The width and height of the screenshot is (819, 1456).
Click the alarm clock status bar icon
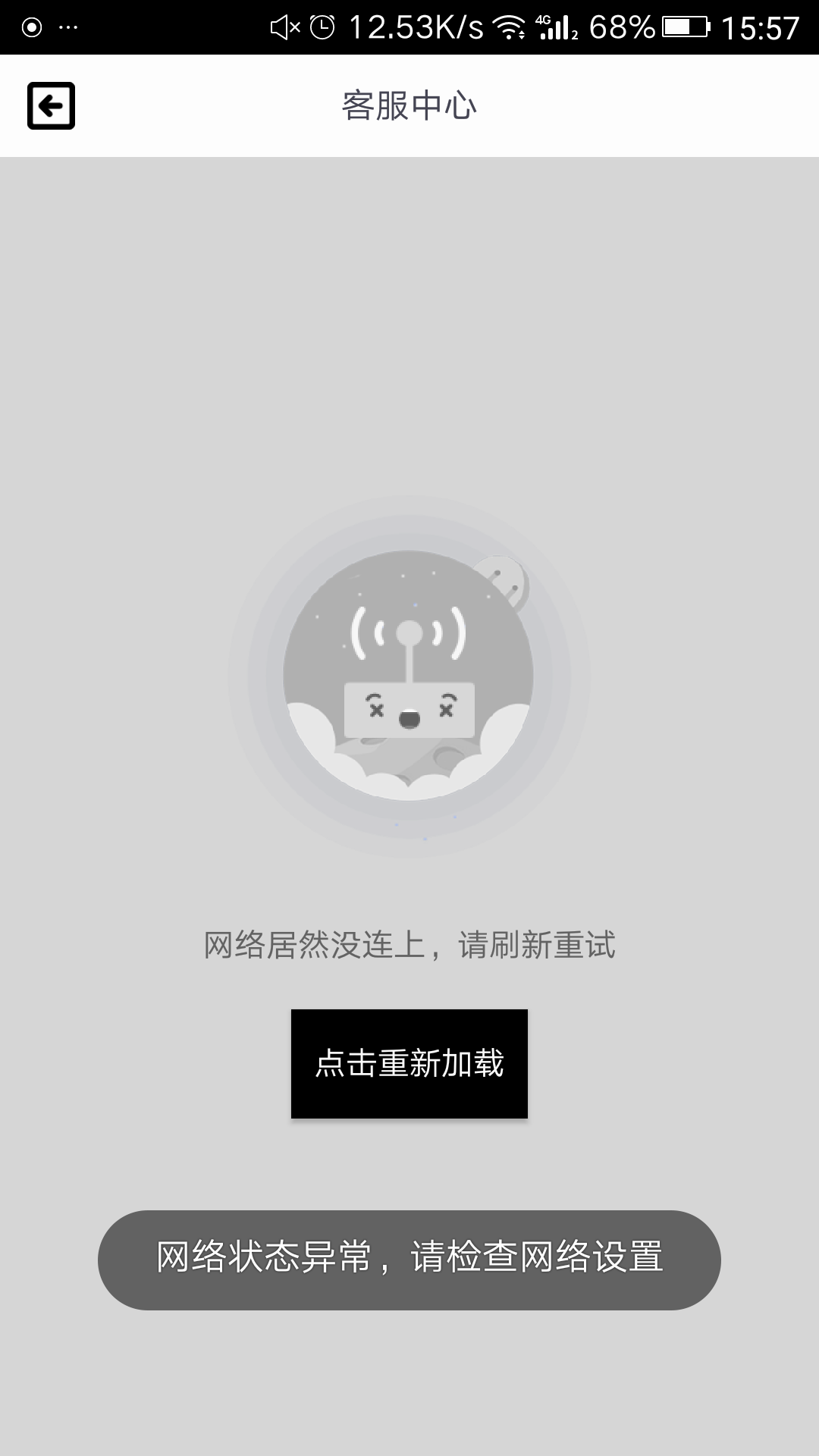[322, 25]
